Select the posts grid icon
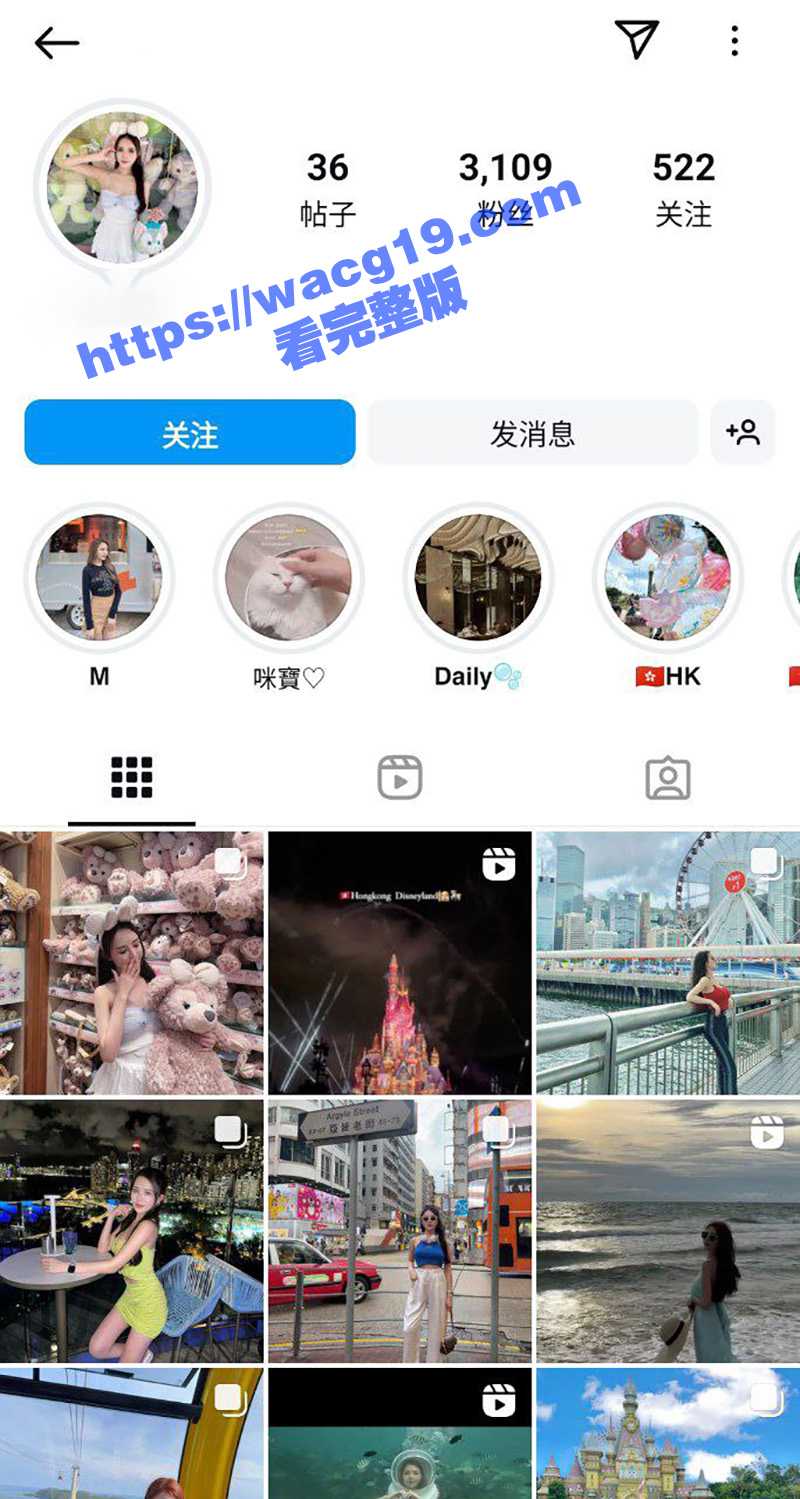Viewport: 800px width, 1499px height. click(131, 778)
